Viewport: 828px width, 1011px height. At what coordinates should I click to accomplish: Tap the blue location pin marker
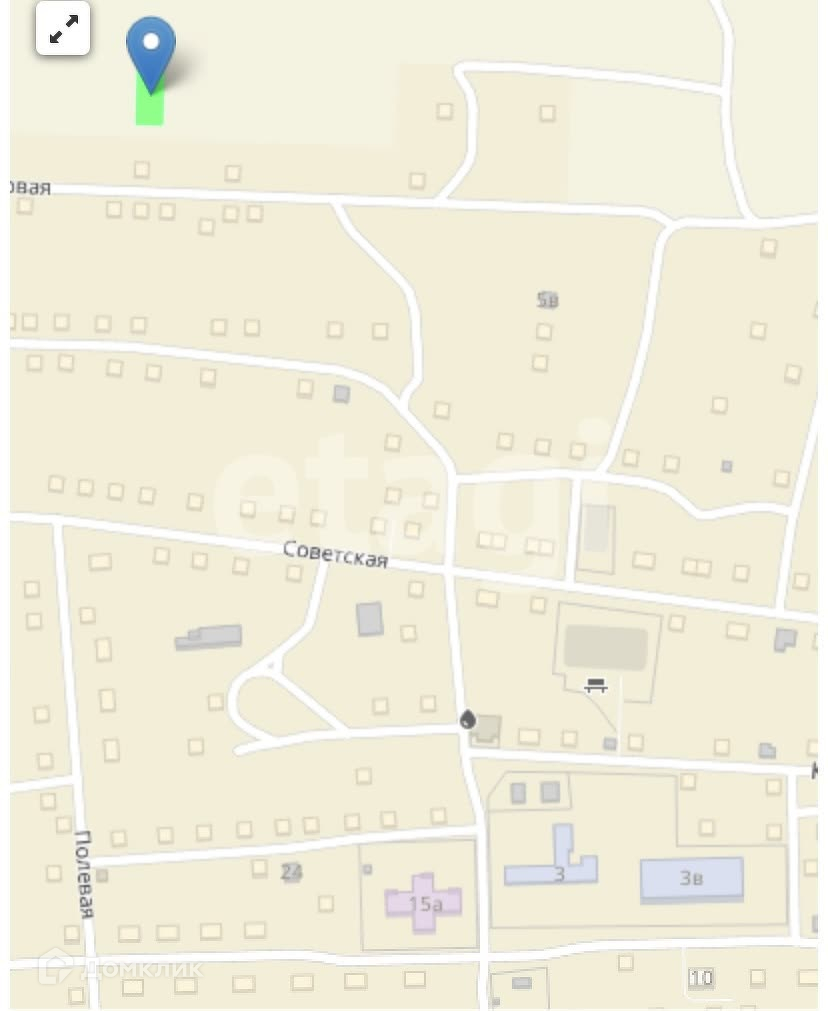pyautogui.click(x=151, y=54)
